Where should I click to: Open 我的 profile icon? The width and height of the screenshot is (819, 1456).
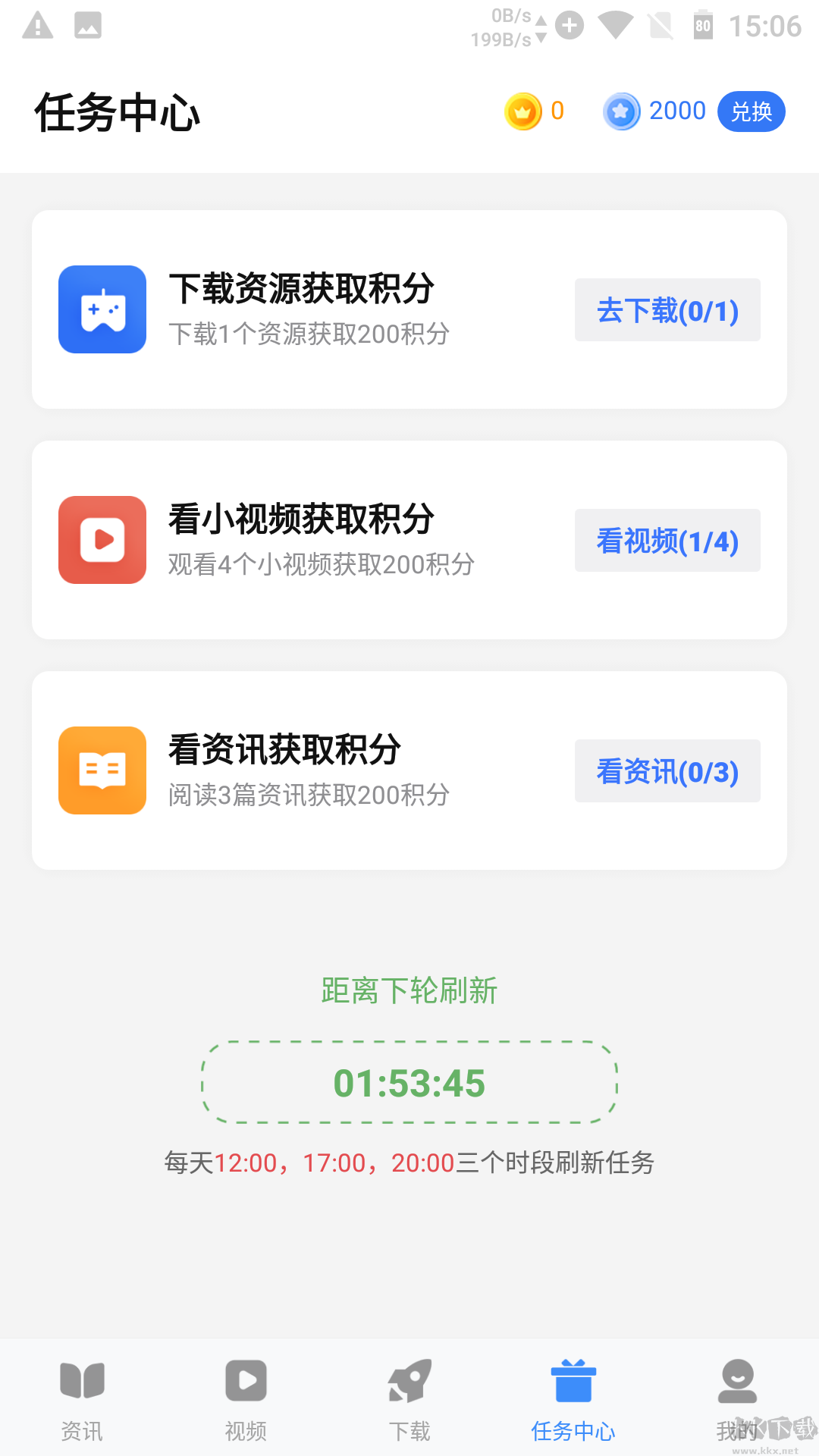736,1382
